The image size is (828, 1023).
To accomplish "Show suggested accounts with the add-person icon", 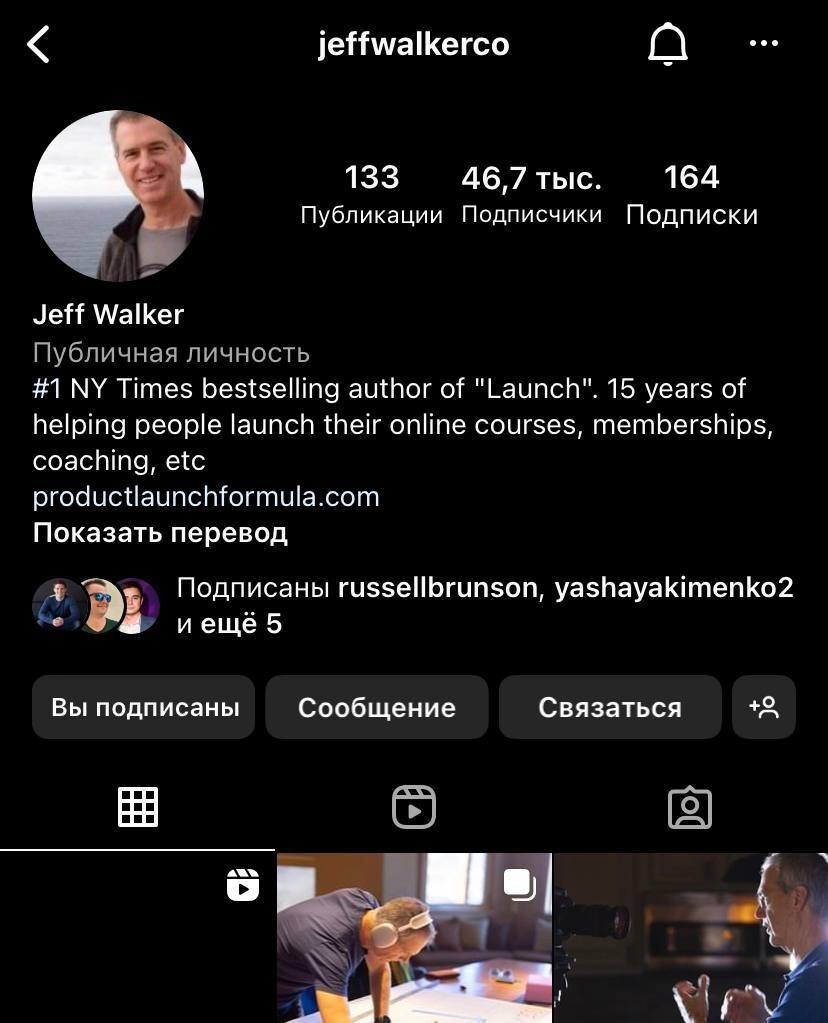I will [764, 707].
